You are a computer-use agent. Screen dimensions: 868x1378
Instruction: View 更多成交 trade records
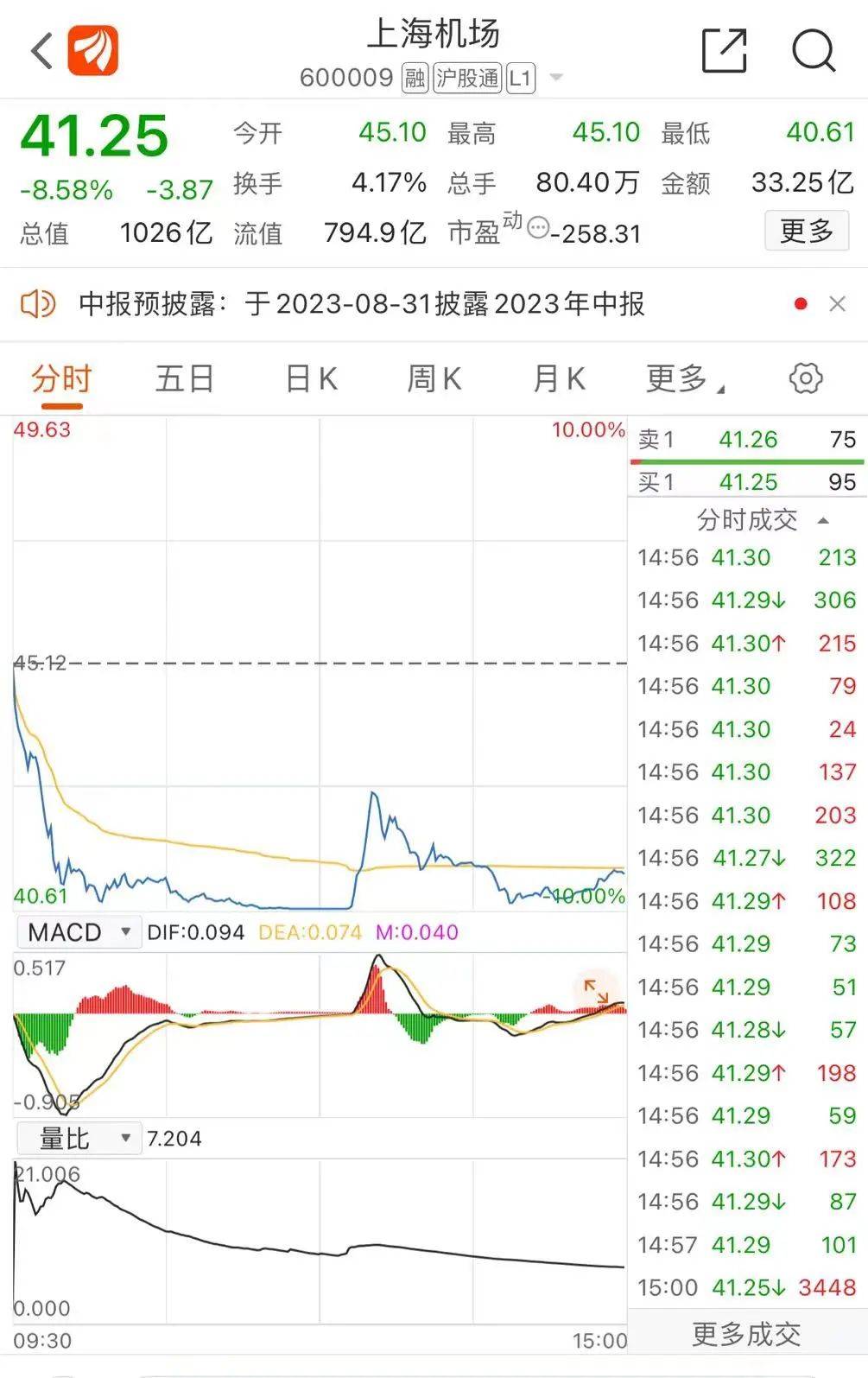tap(746, 1334)
